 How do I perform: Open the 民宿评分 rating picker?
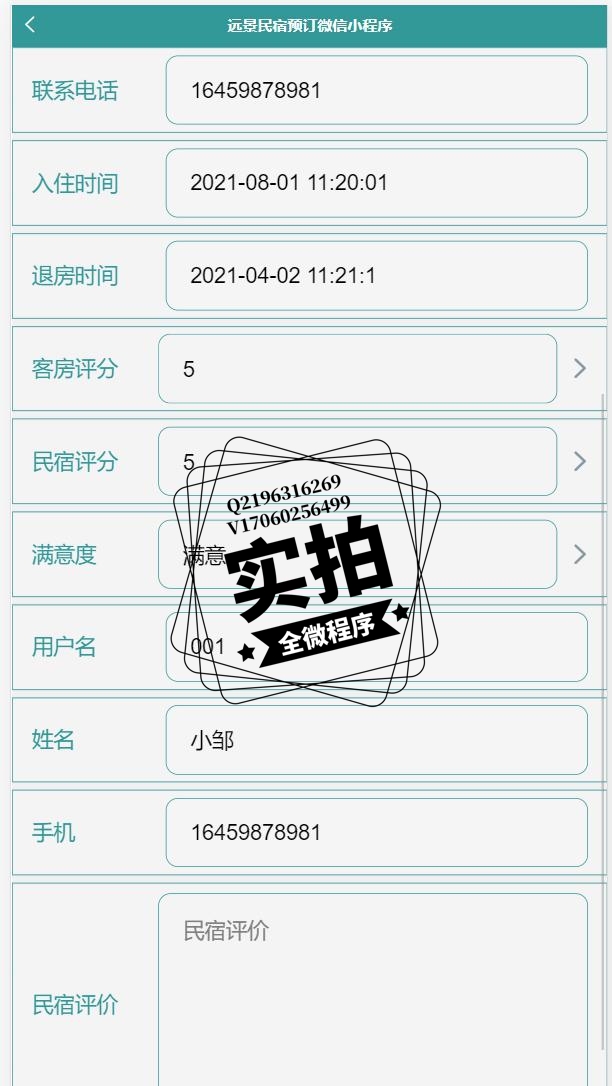coord(357,461)
